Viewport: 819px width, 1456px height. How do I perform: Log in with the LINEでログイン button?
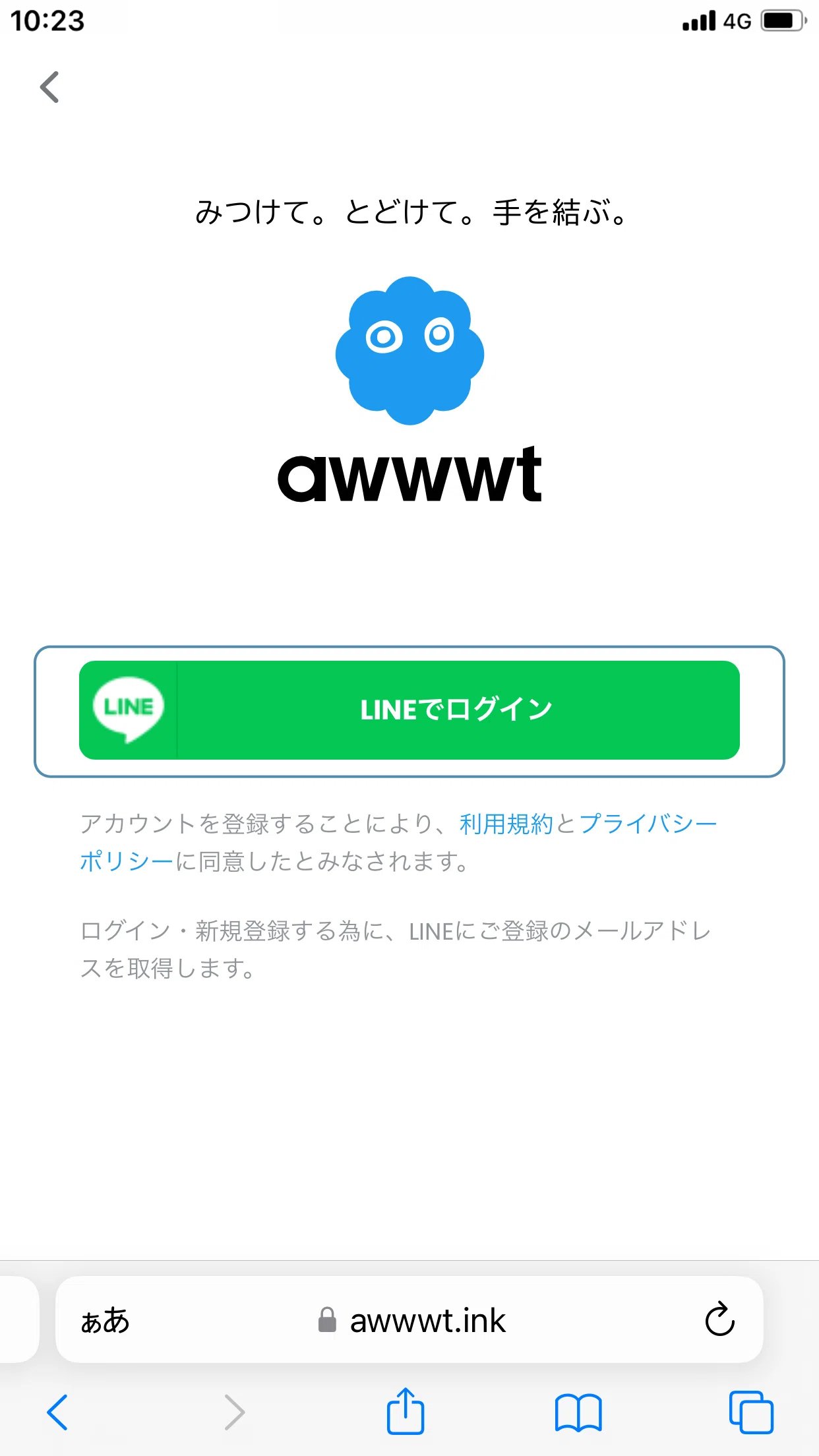[x=409, y=710]
